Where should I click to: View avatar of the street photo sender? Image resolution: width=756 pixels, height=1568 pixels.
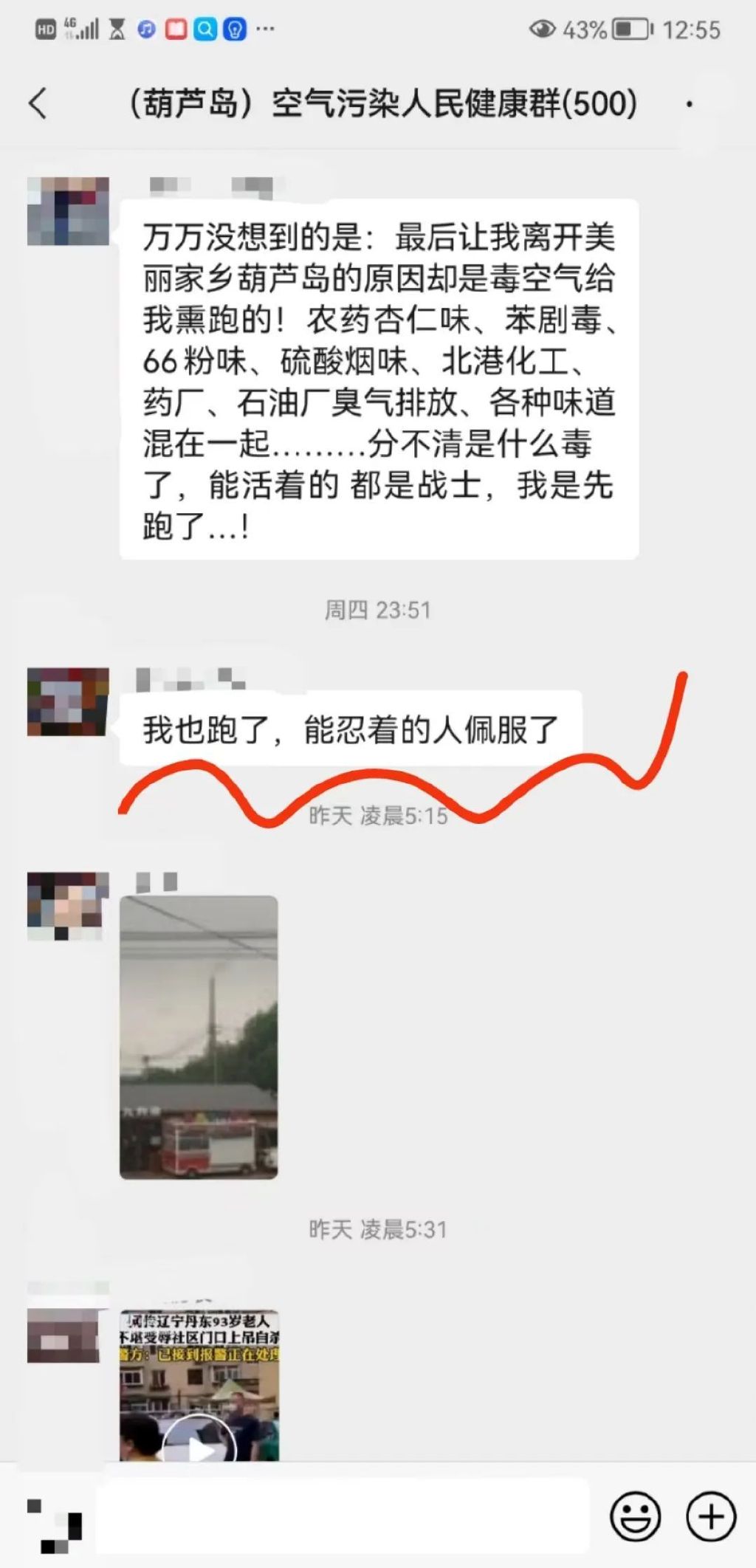point(68,906)
